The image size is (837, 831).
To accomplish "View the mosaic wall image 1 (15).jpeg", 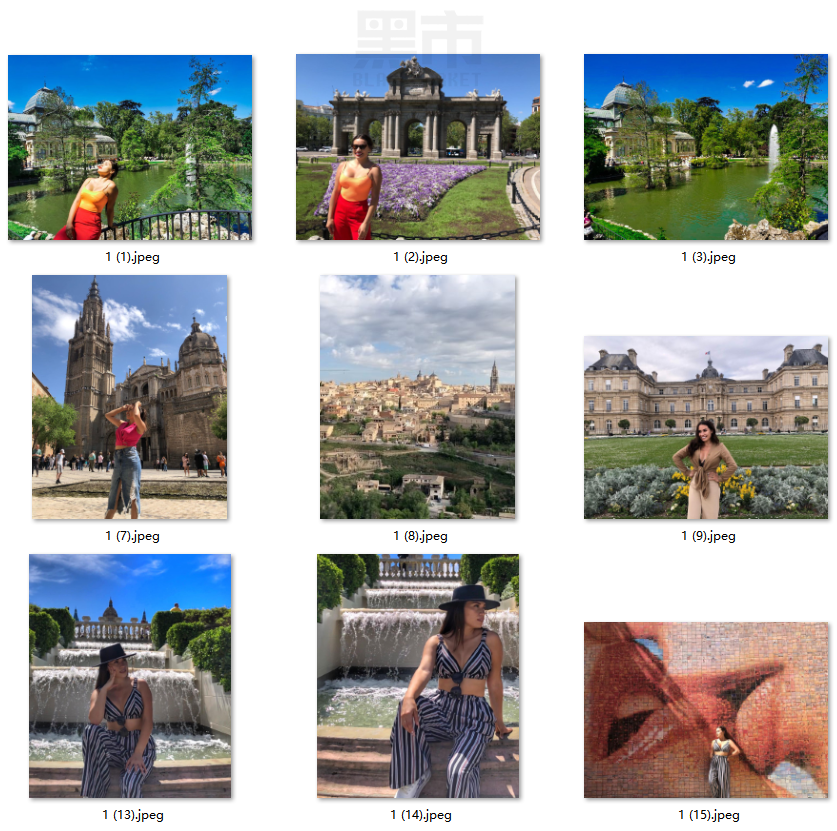I will 706,710.
